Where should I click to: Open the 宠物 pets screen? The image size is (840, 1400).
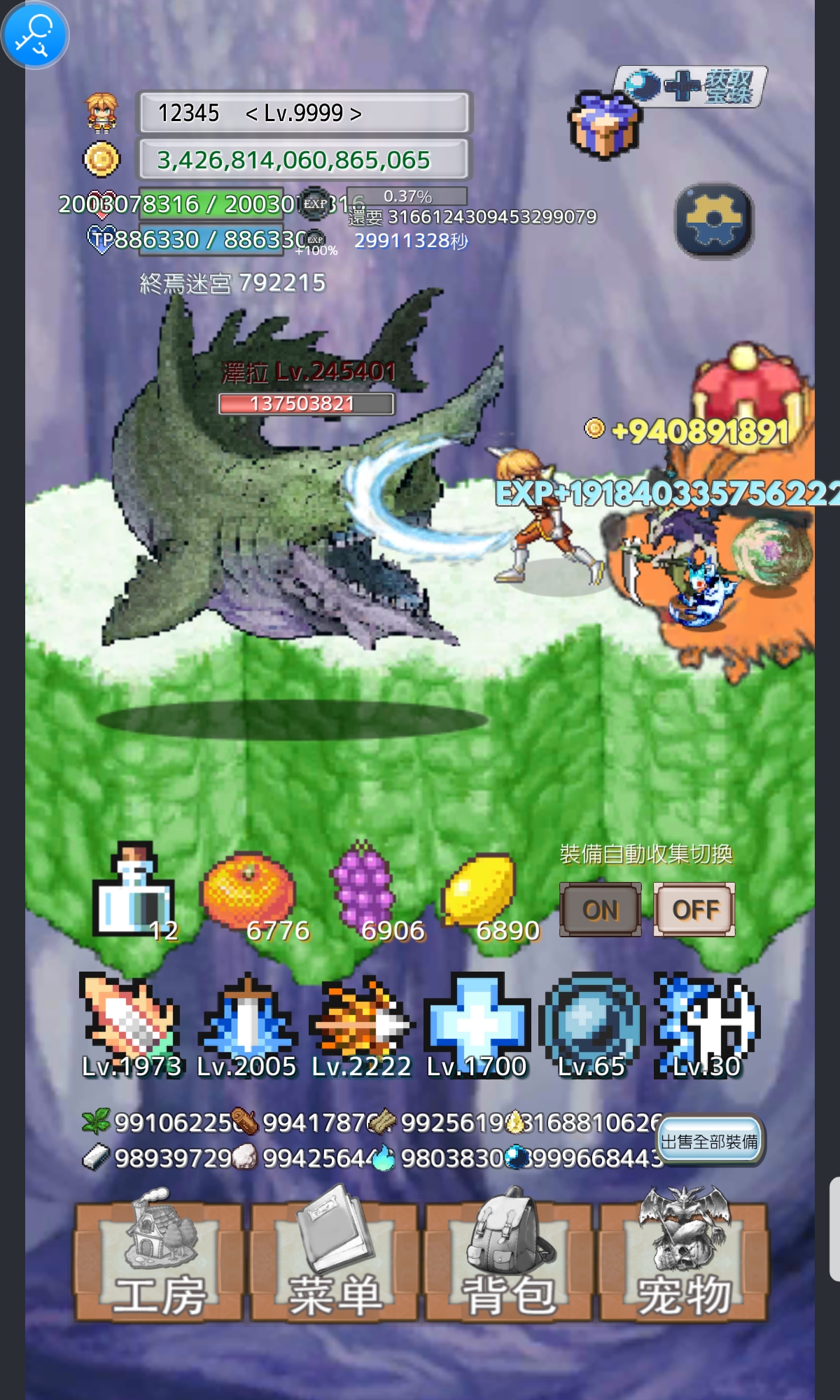click(684, 1260)
